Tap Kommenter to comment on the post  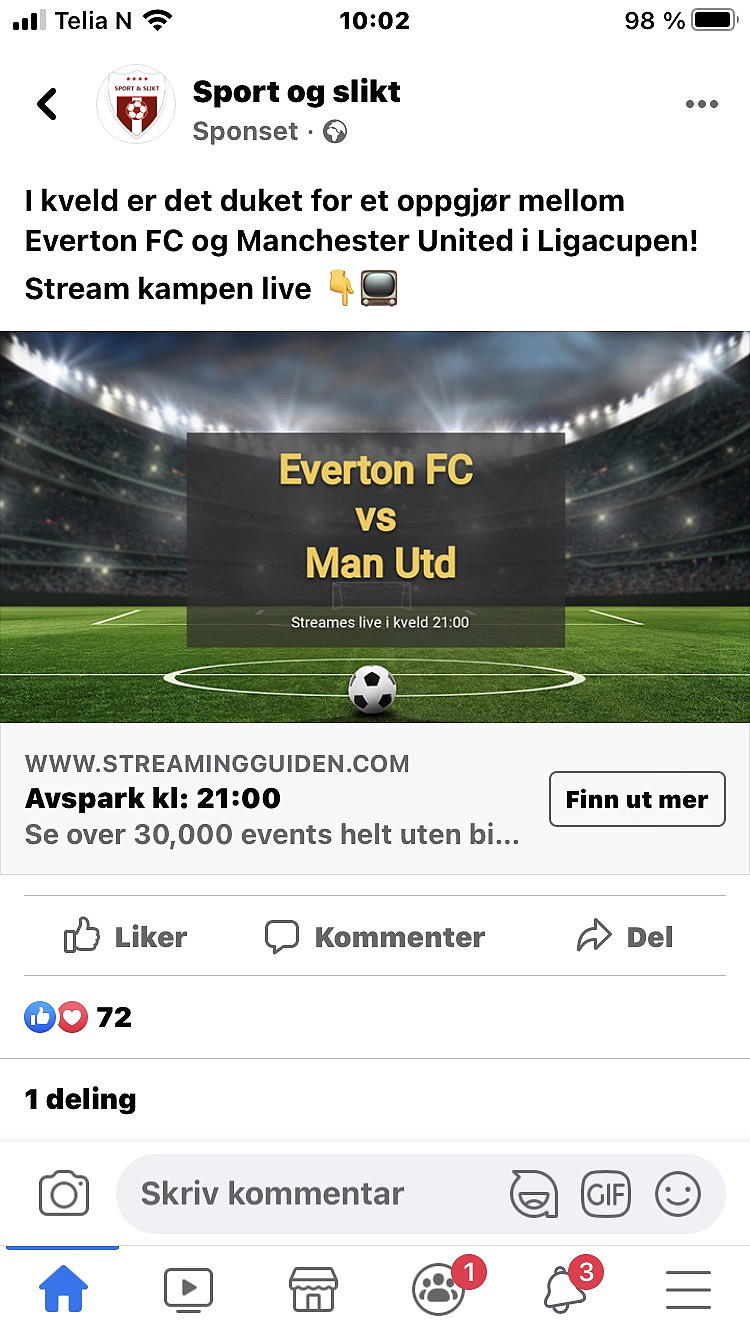[375, 937]
